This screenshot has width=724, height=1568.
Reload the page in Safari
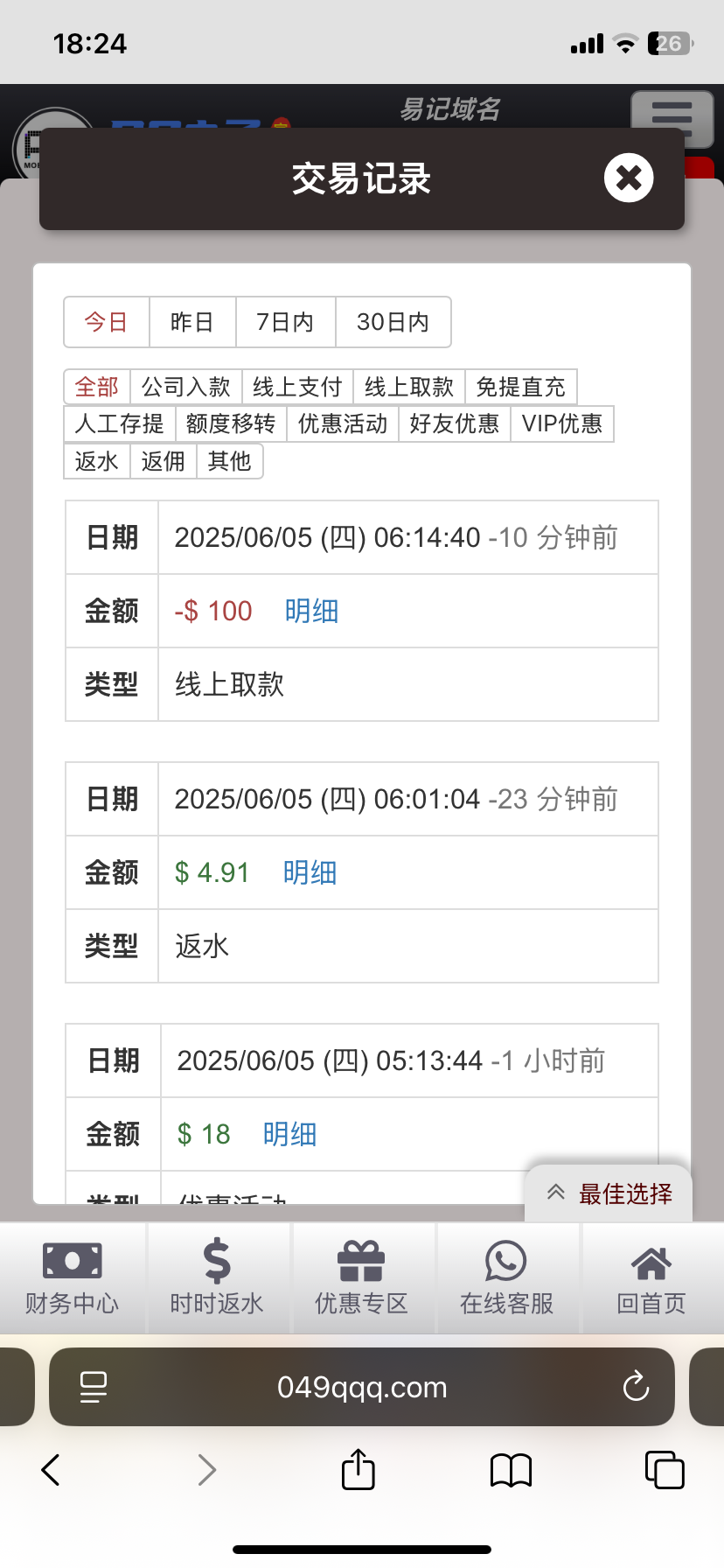tap(636, 1387)
